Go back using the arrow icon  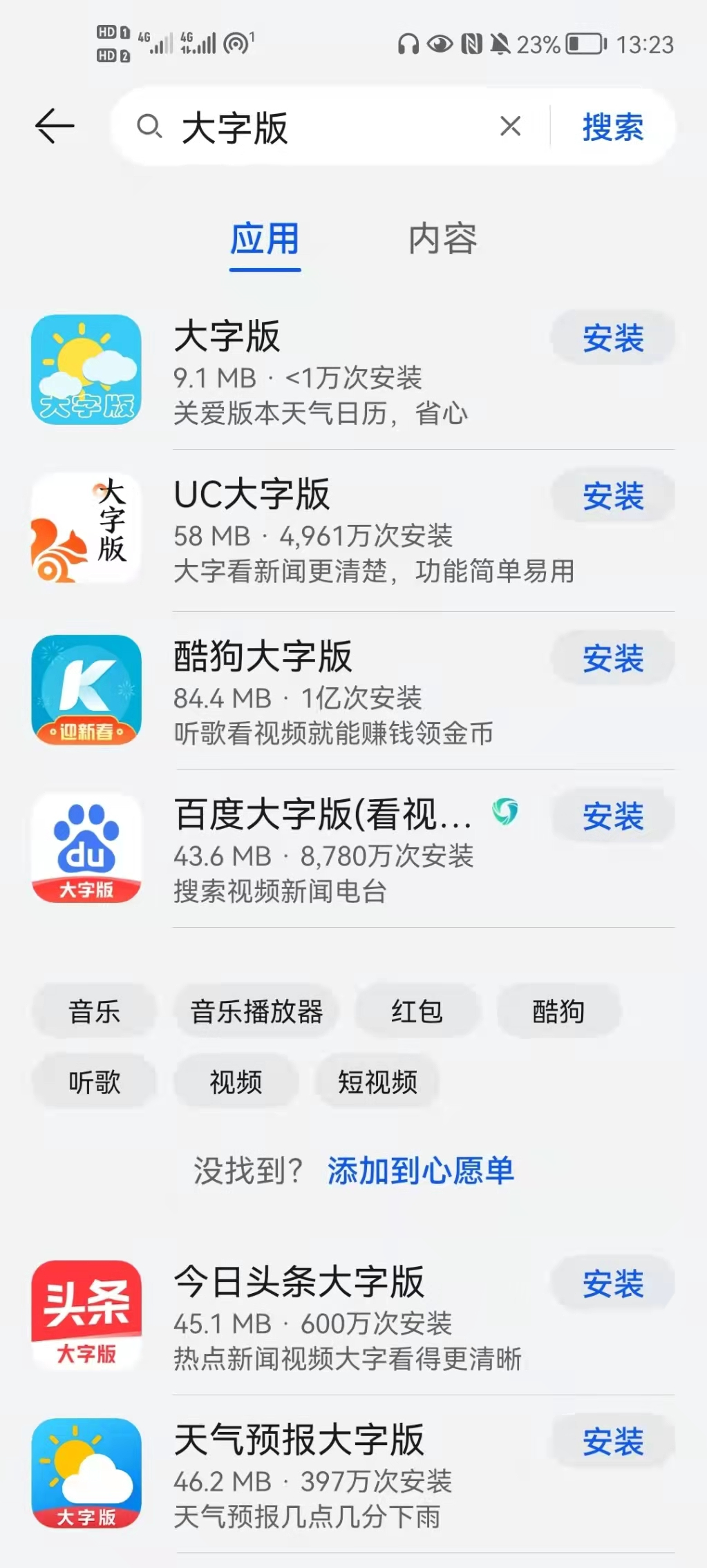(55, 126)
